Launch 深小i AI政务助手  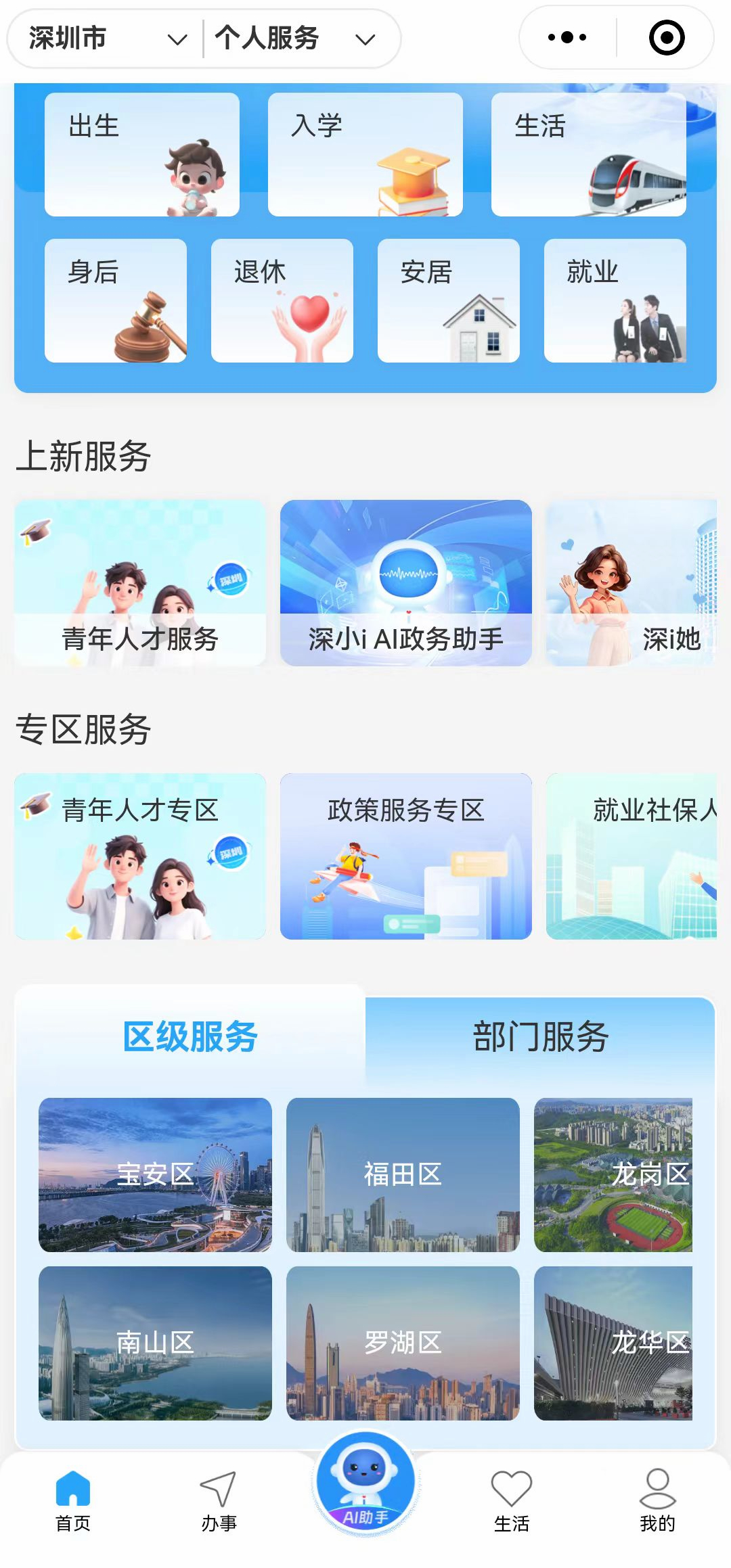tap(406, 583)
